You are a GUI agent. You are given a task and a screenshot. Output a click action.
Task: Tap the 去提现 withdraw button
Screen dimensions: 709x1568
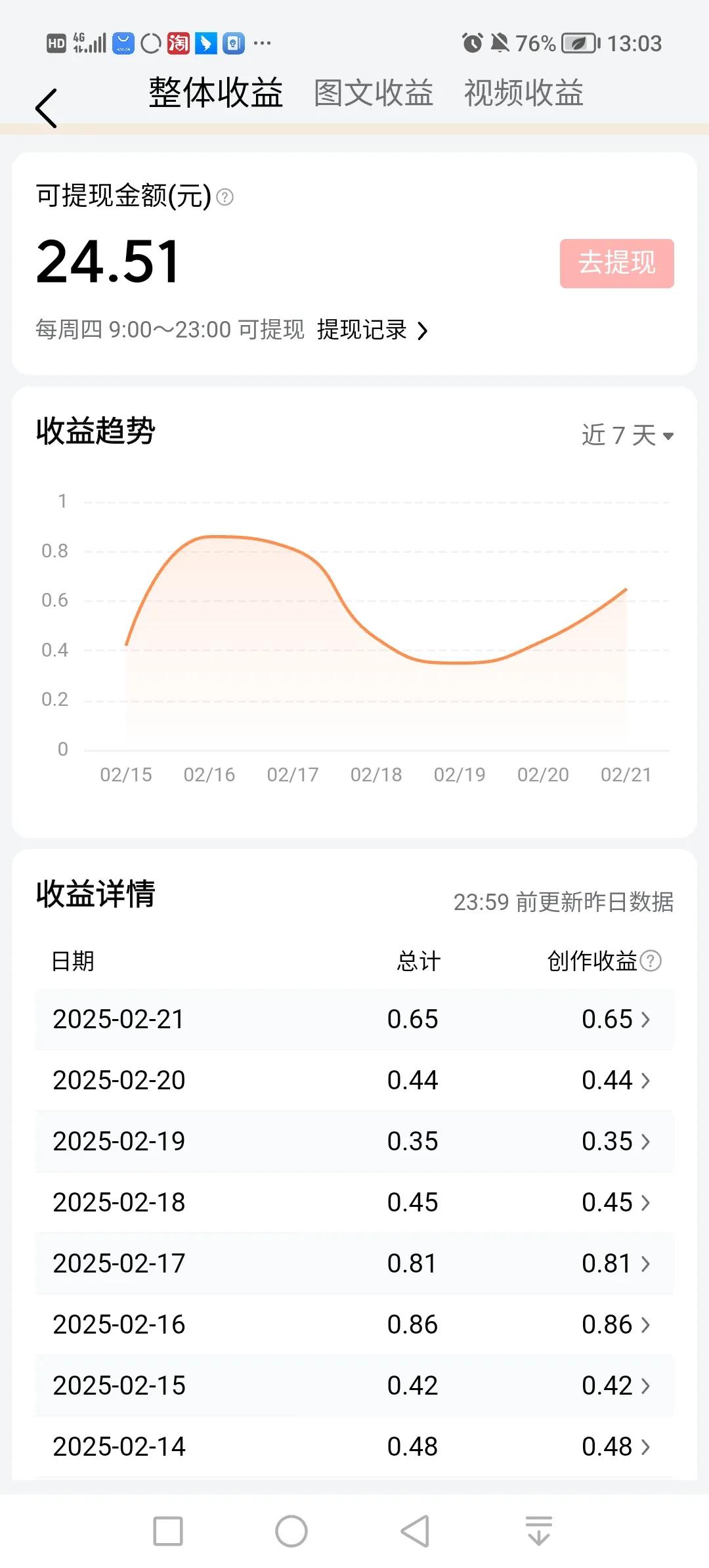pos(616,263)
